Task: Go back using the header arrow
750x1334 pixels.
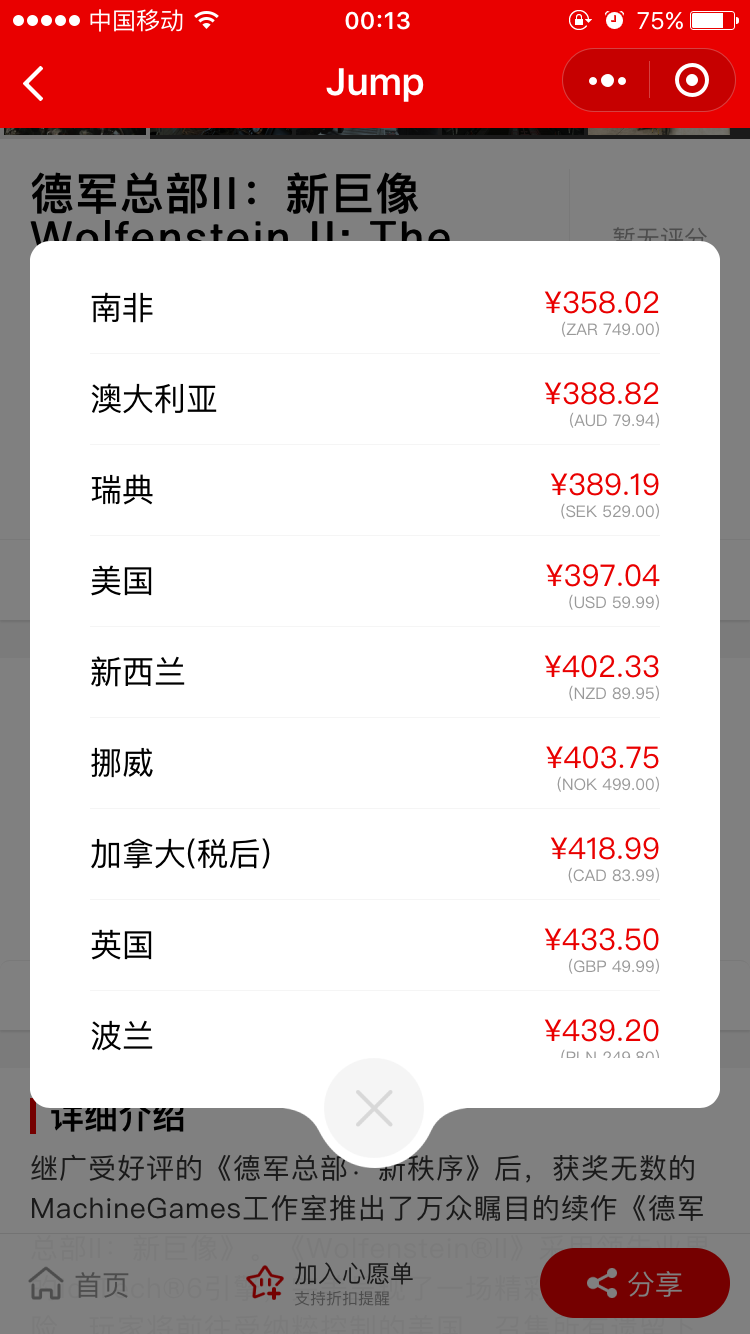Action: 34,83
